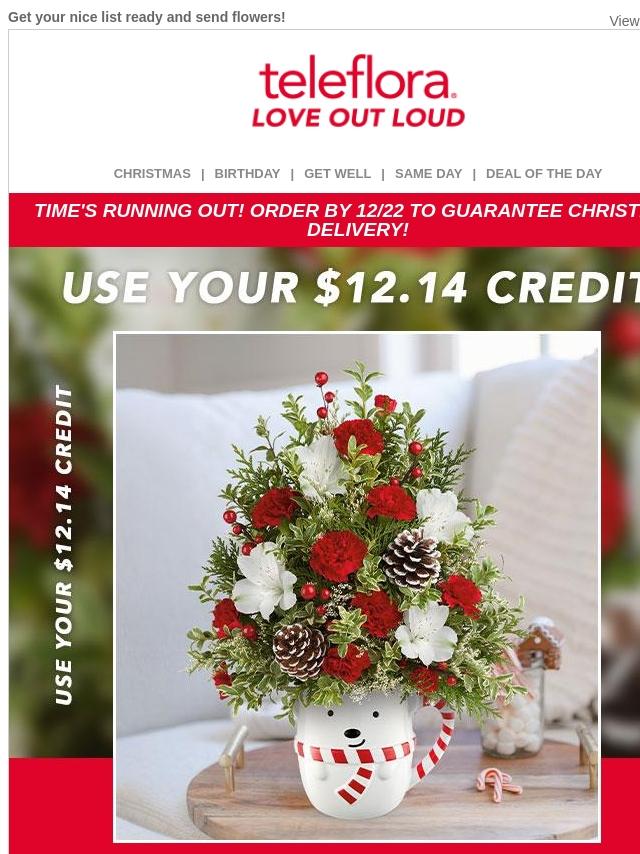Tap the View link at the top
The width and height of the screenshot is (640, 854).
tap(624, 21)
